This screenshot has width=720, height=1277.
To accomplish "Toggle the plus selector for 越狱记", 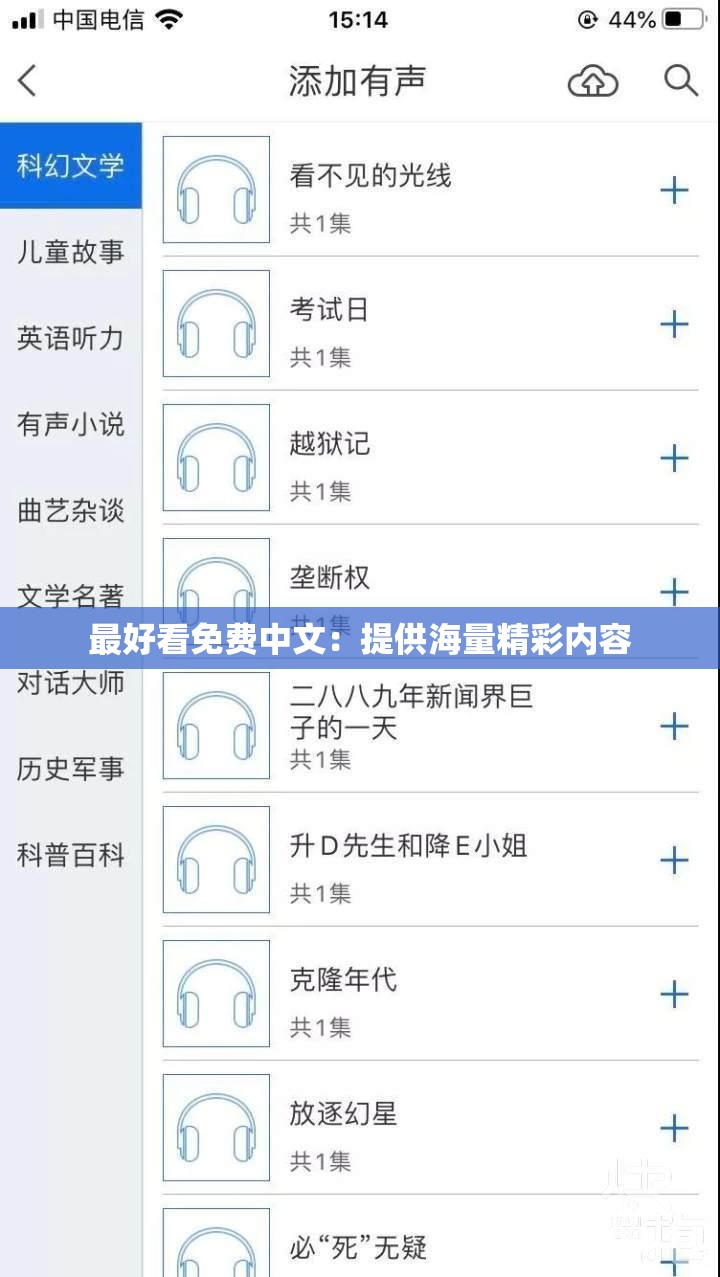I will [x=674, y=458].
